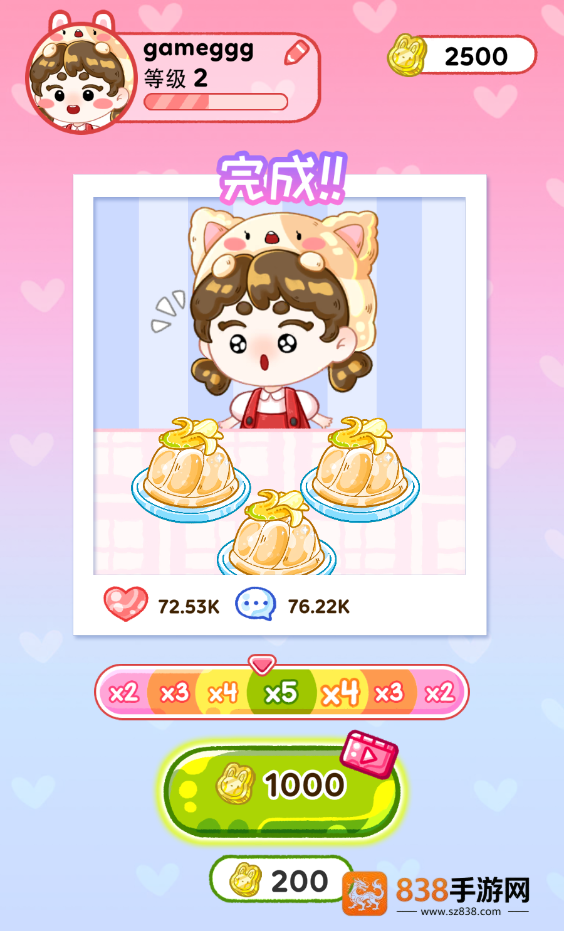Open the player avatar profile
Viewport: 564px width, 931px height.
[79, 74]
